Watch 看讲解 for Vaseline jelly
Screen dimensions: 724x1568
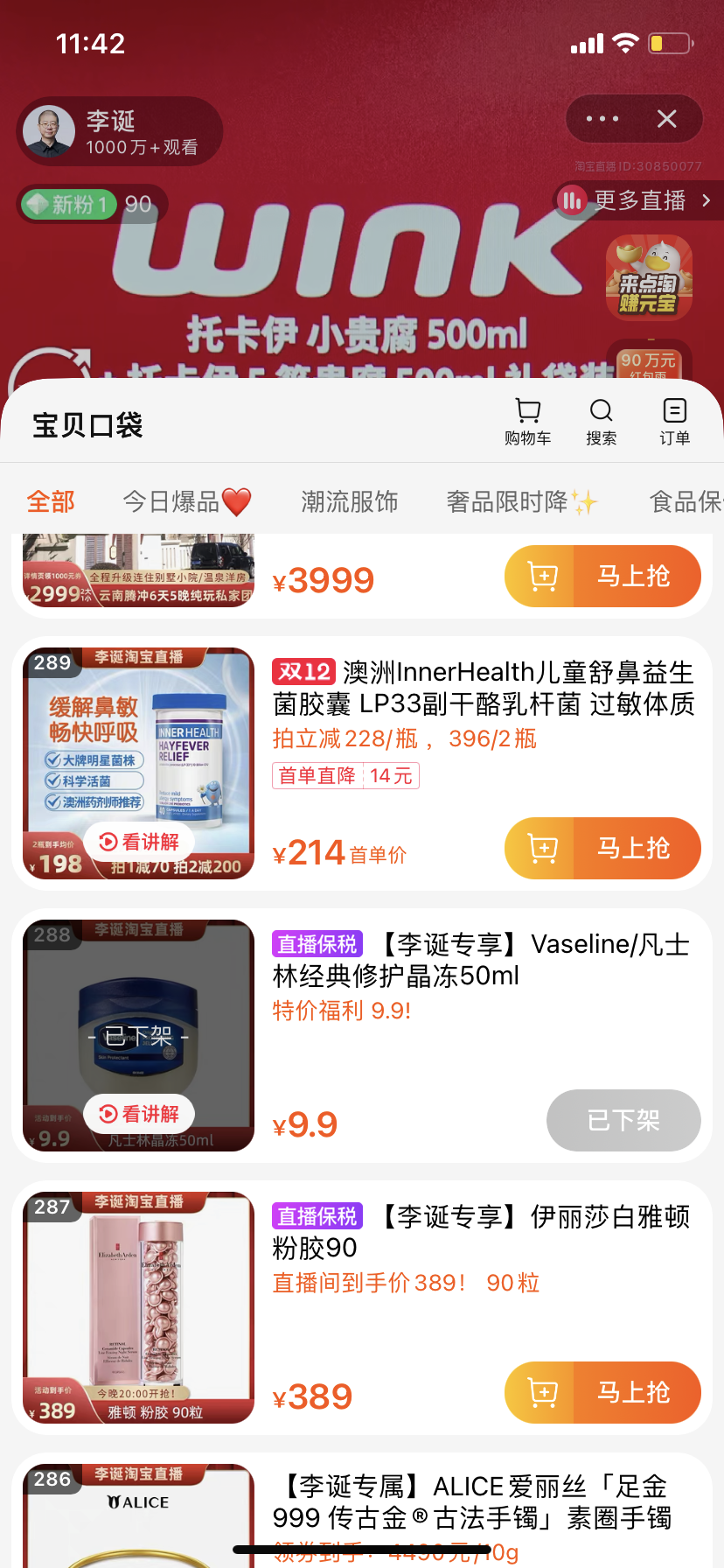(x=140, y=1114)
